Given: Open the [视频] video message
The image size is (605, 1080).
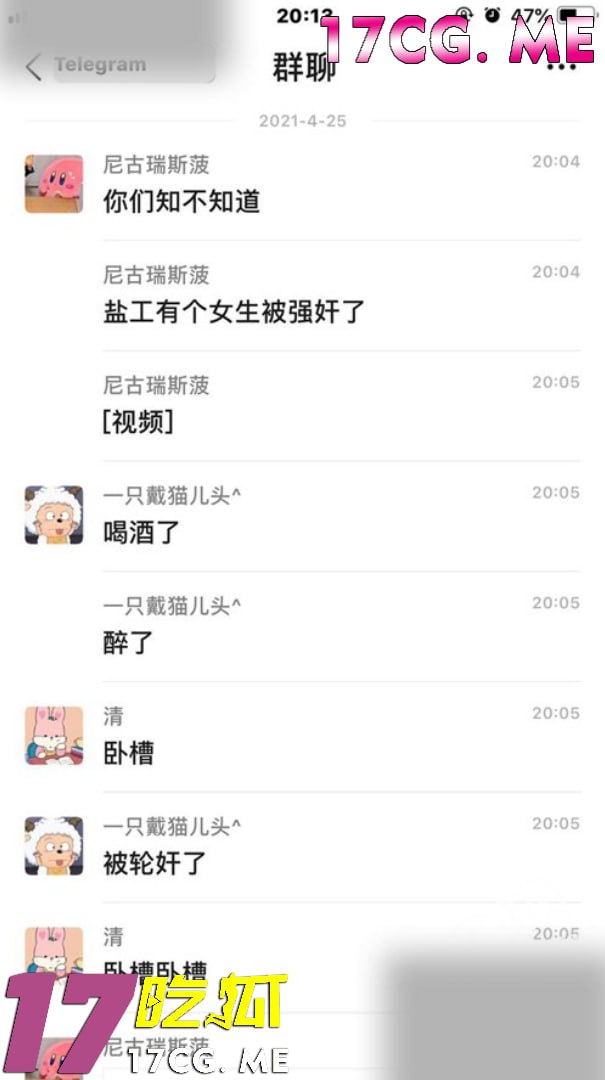Looking at the screenshot, I should click(138, 422).
